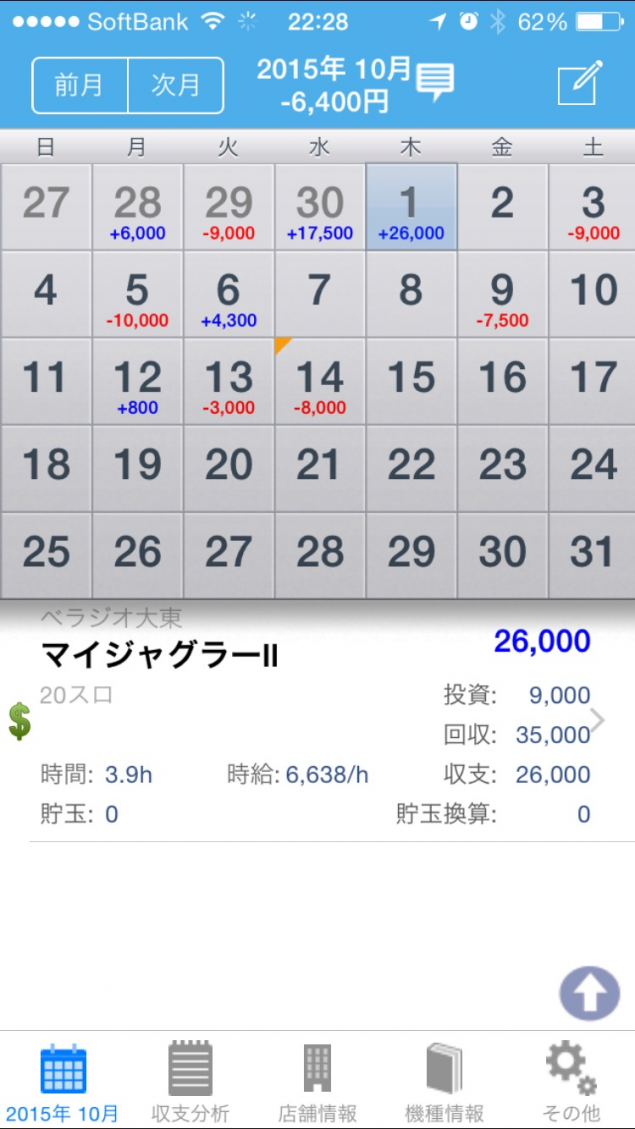
Task: Open the monthly memo speech bubble
Action: (435, 82)
